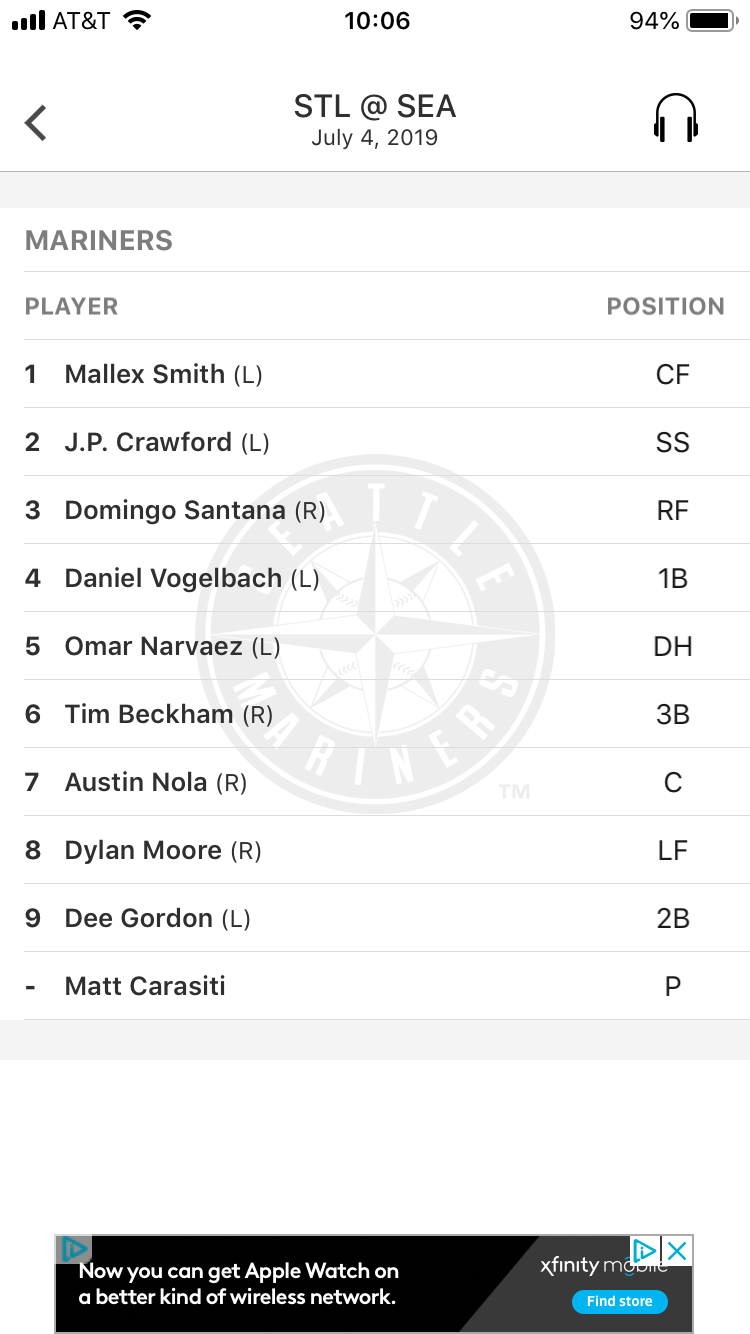750x1334 pixels.
Task: View Omar Narvaez's player info
Action: tap(153, 646)
